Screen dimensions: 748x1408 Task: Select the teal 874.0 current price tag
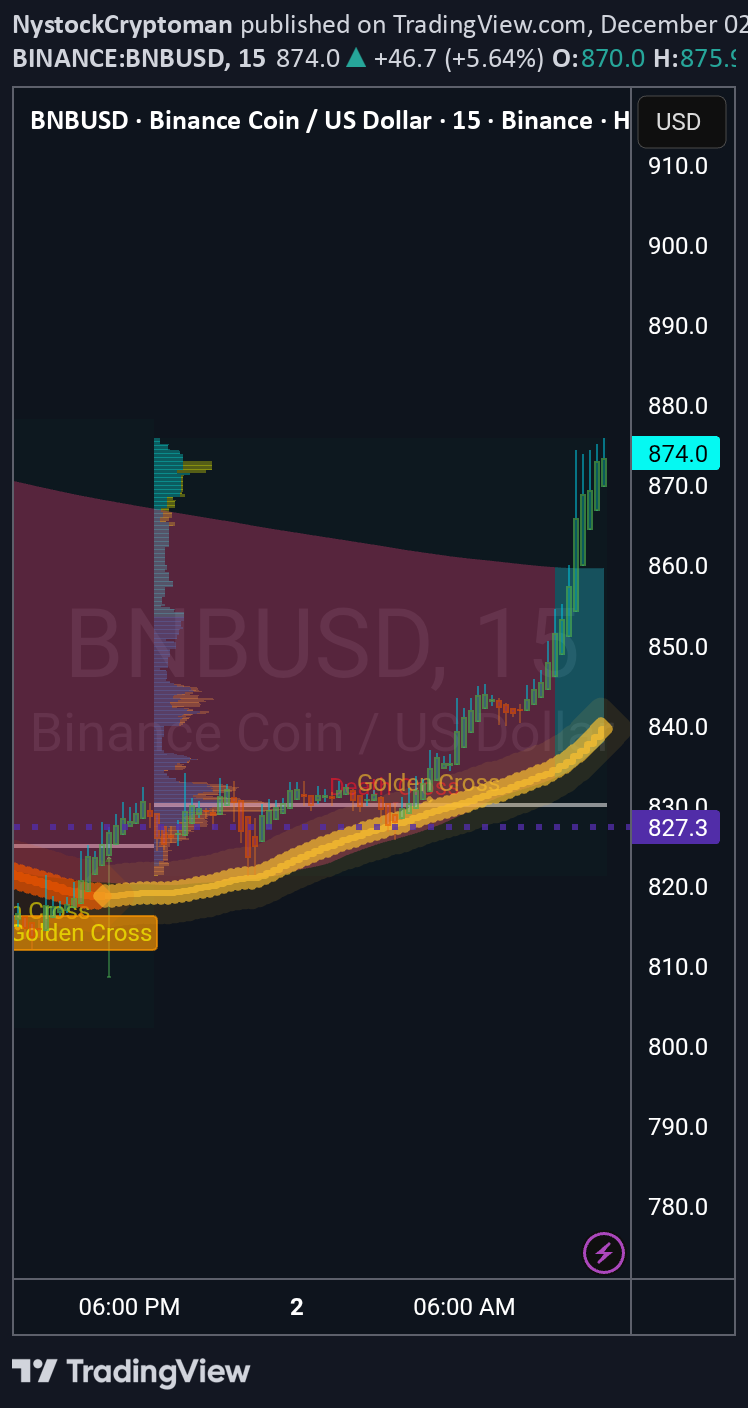click(x=675, y=452)
